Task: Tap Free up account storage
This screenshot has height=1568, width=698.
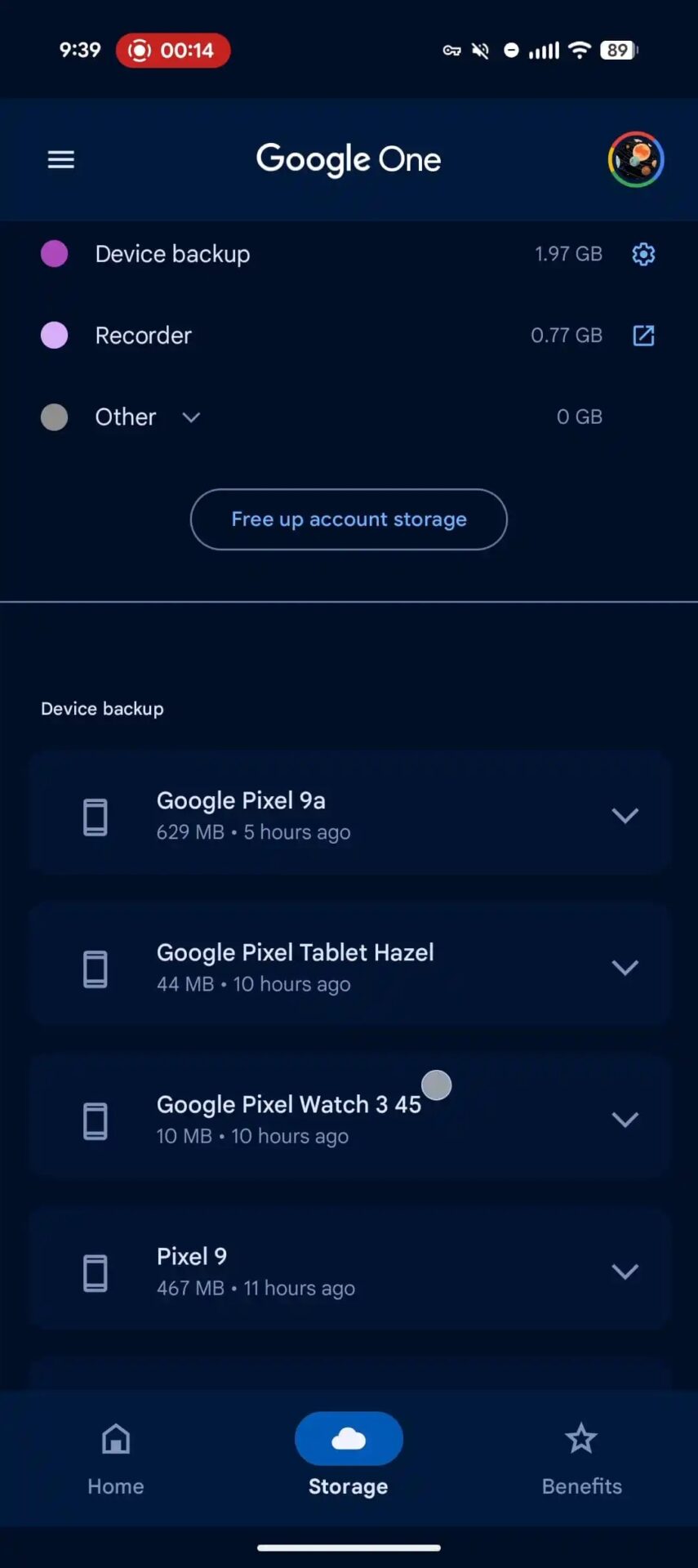Action: tap(349, 519)
